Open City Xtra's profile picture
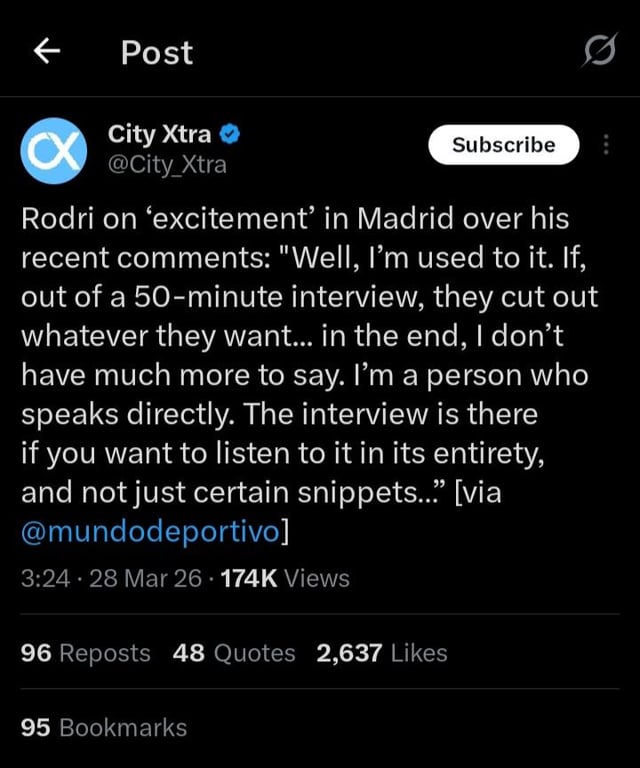 [x=50, y=150]
